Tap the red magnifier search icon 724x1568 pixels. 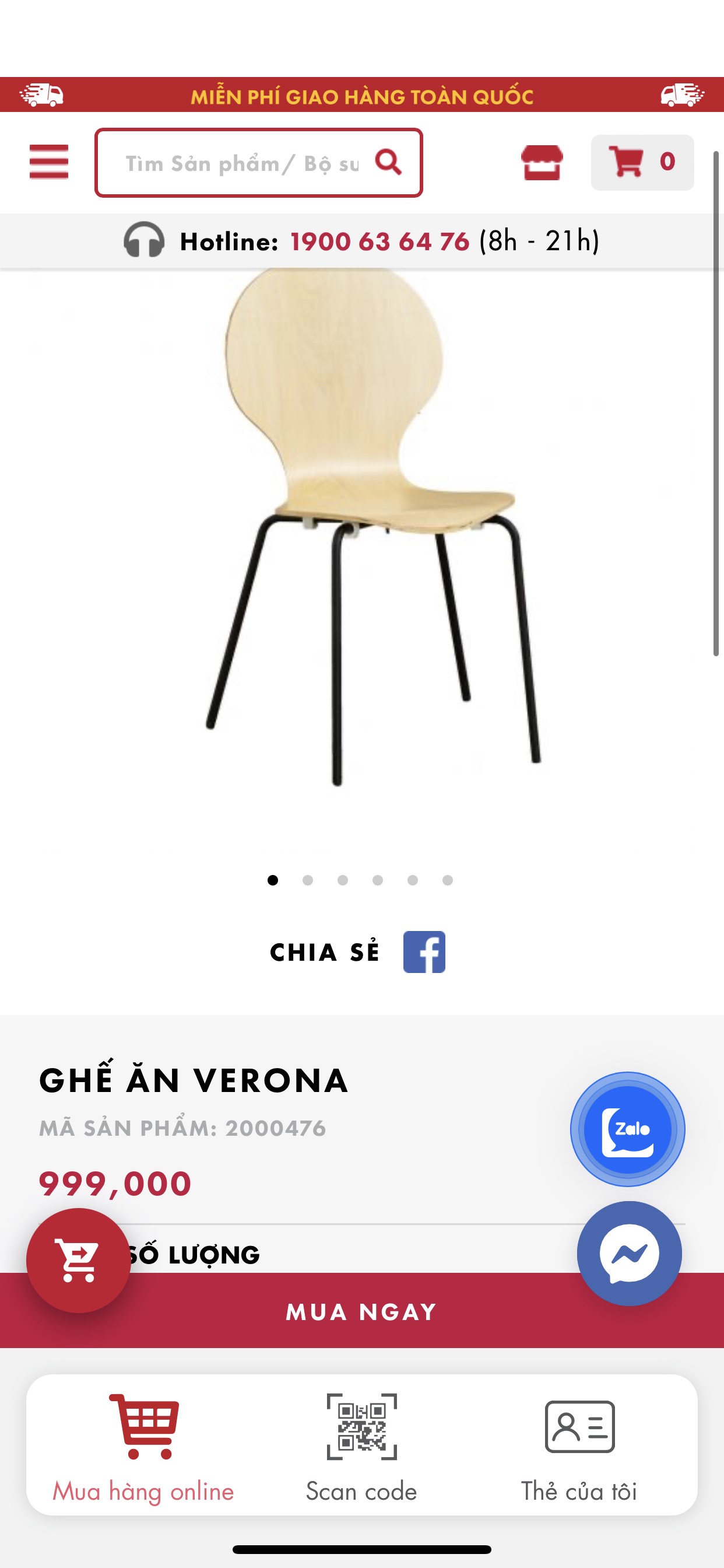(388, 162)
